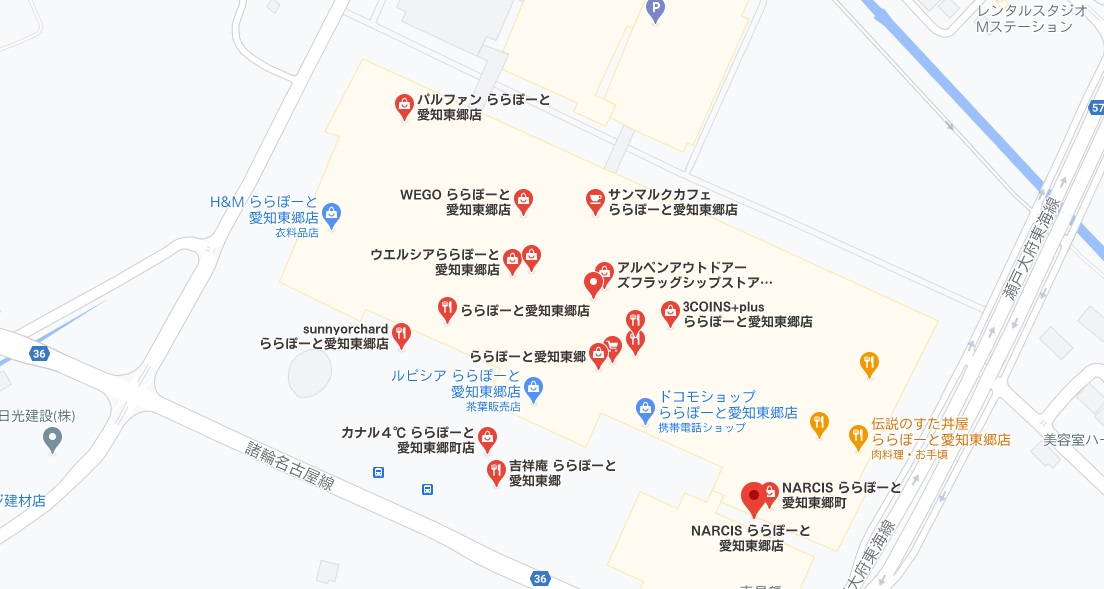The height and width of the screenshot is (589, 1104).
Task: Select the カナル4℃ shop pin
Action: coord(487,436)
